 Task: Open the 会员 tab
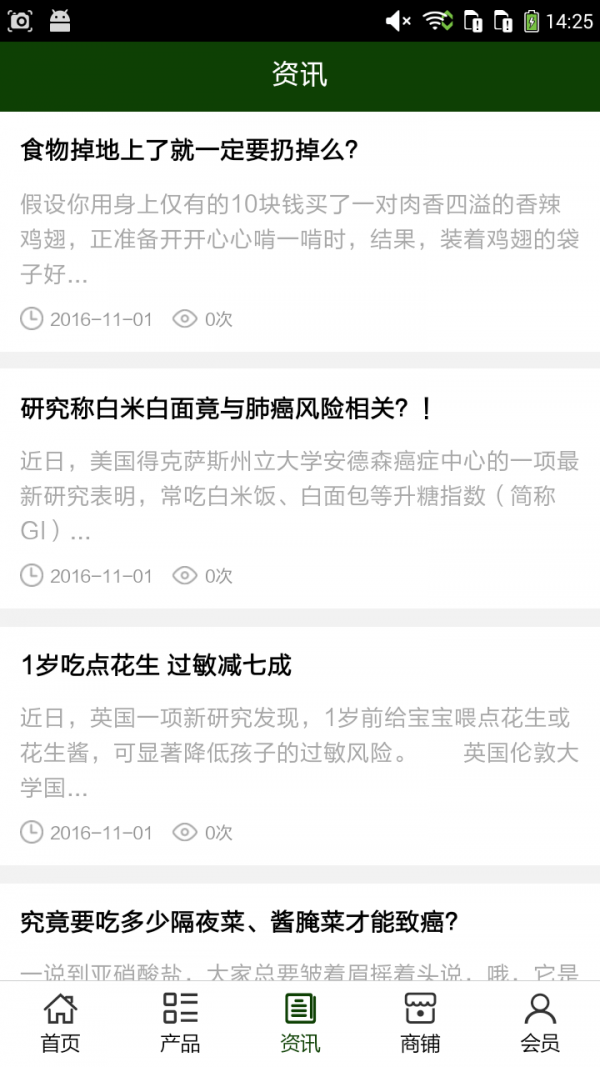540,1023
